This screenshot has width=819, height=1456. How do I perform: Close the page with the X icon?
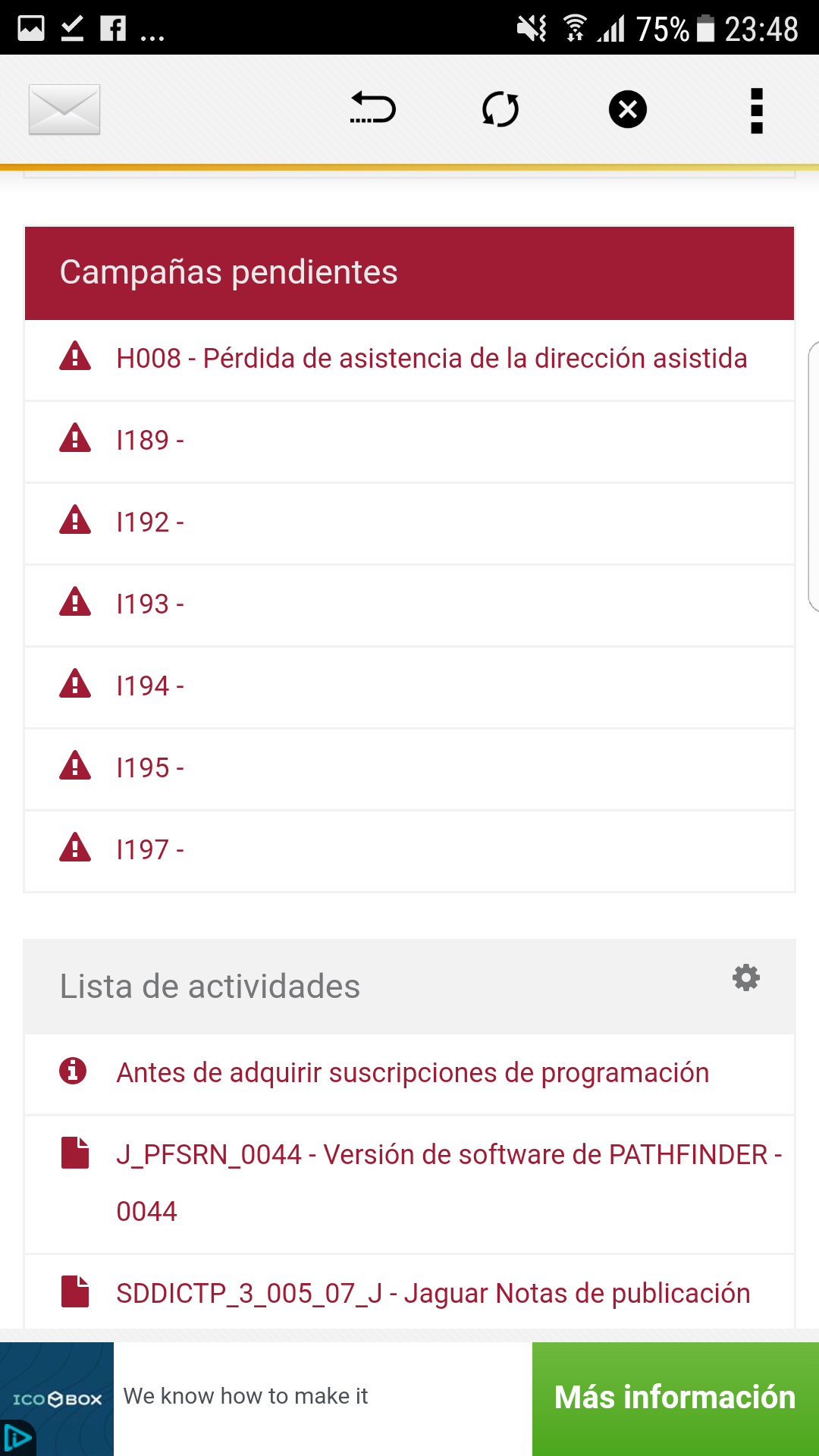pos(628,109)
